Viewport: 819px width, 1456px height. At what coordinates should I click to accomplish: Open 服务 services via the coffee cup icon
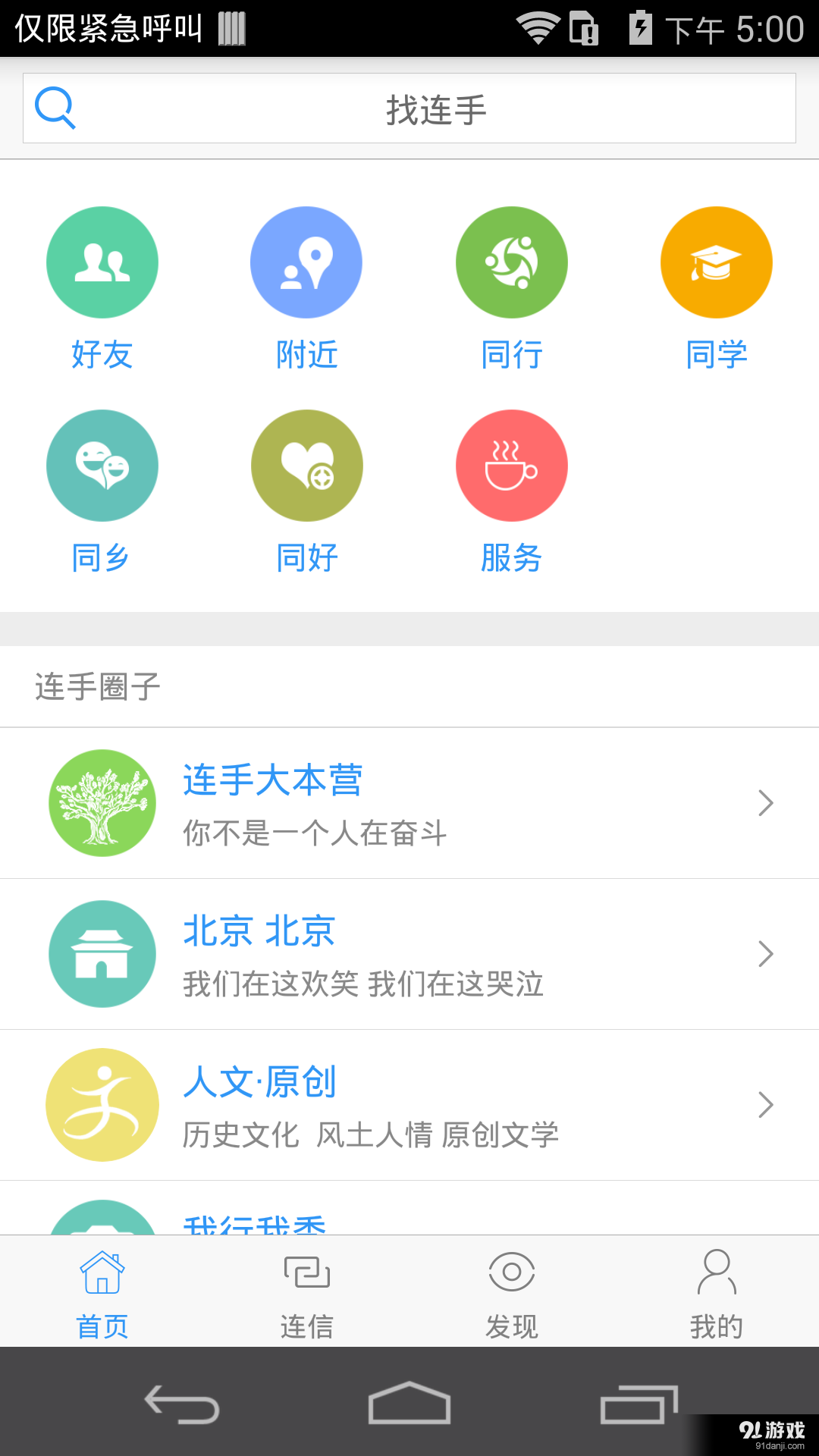point(511,465)
